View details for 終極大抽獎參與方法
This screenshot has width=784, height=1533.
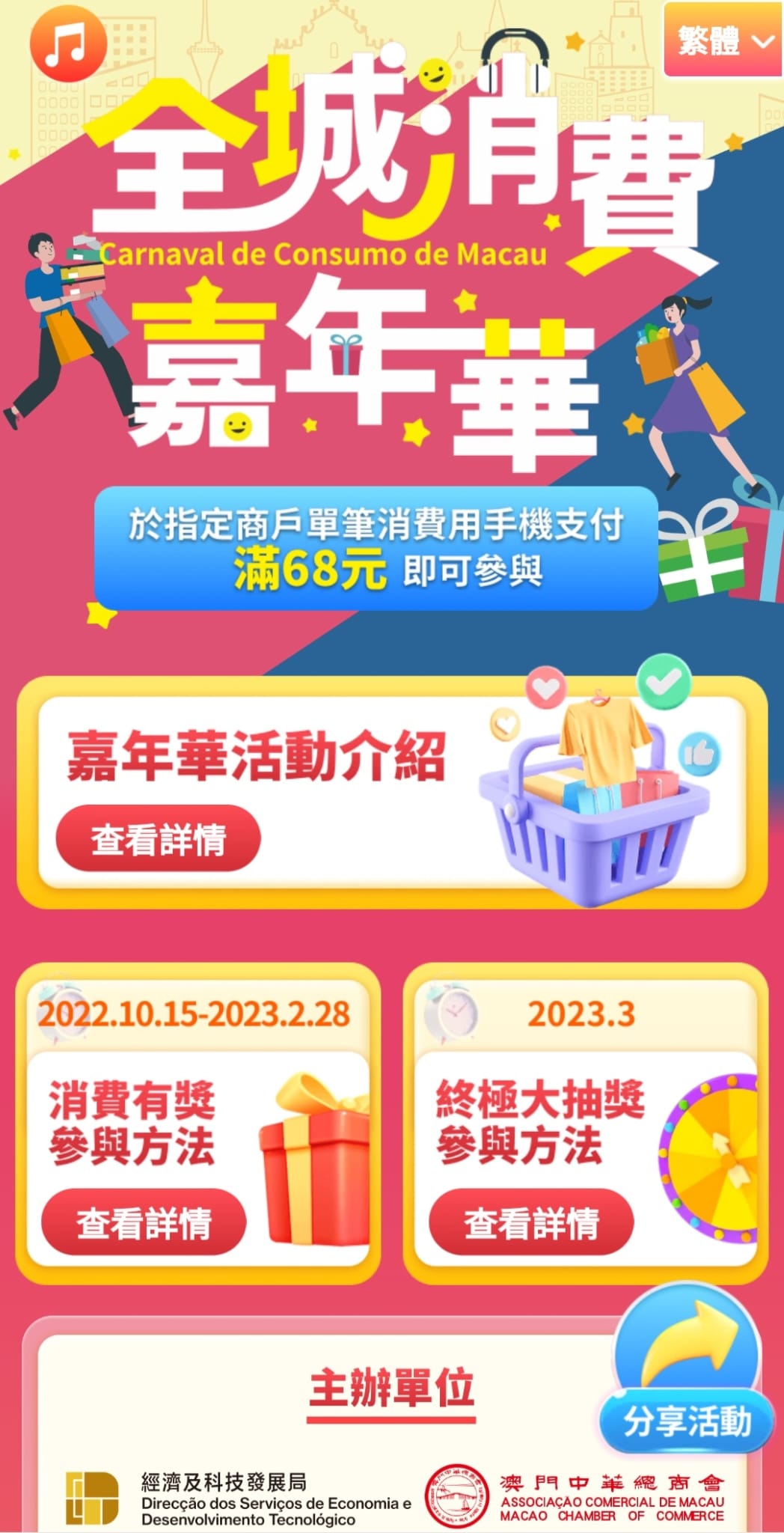531,1223
